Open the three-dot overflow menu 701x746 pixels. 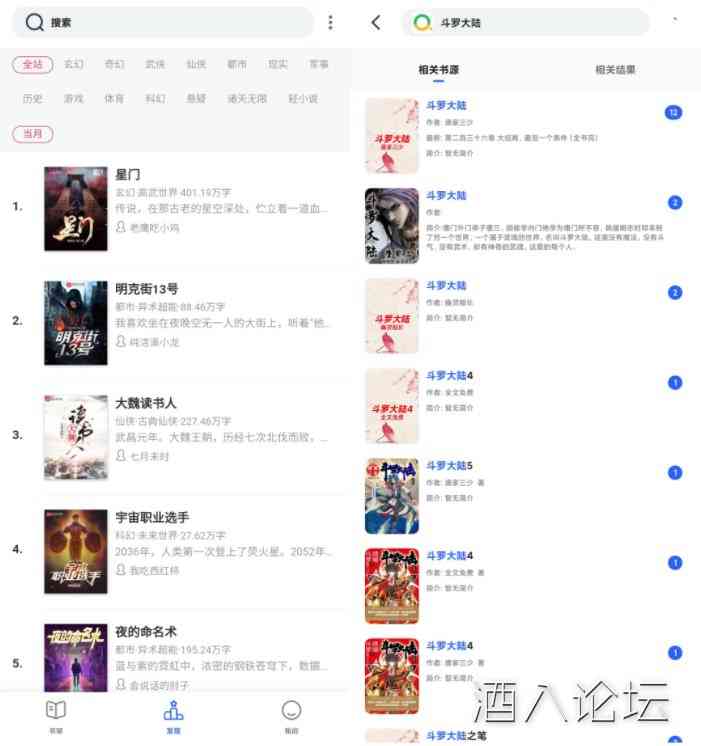pos(331,22)
